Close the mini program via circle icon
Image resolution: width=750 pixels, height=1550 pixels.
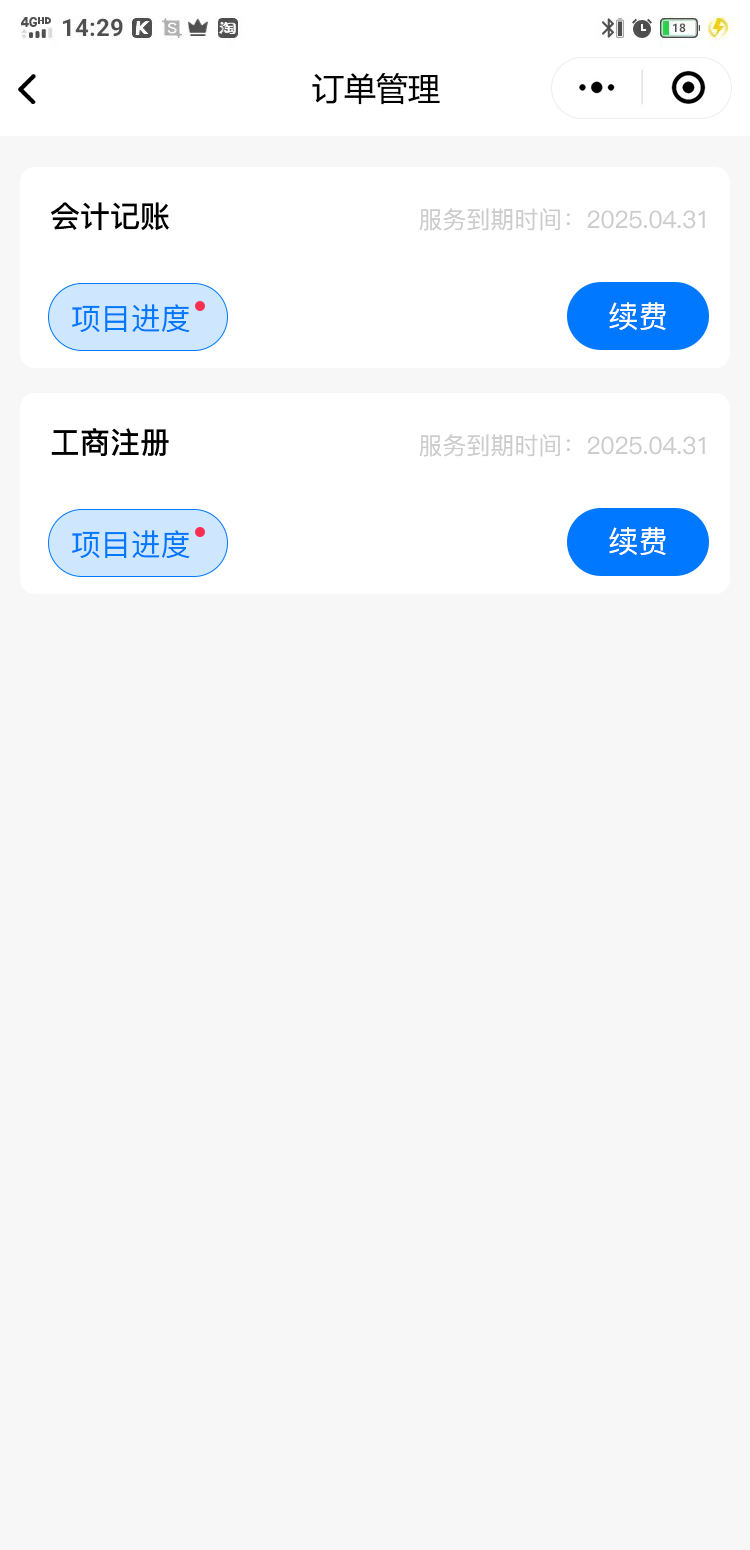tap(688, 88)
